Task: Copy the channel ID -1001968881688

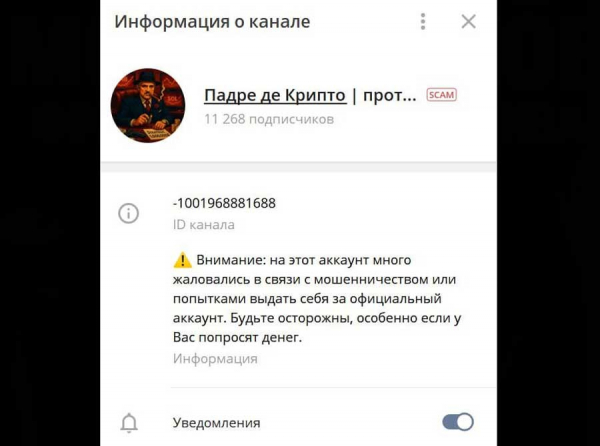Action: pos(224,203)
